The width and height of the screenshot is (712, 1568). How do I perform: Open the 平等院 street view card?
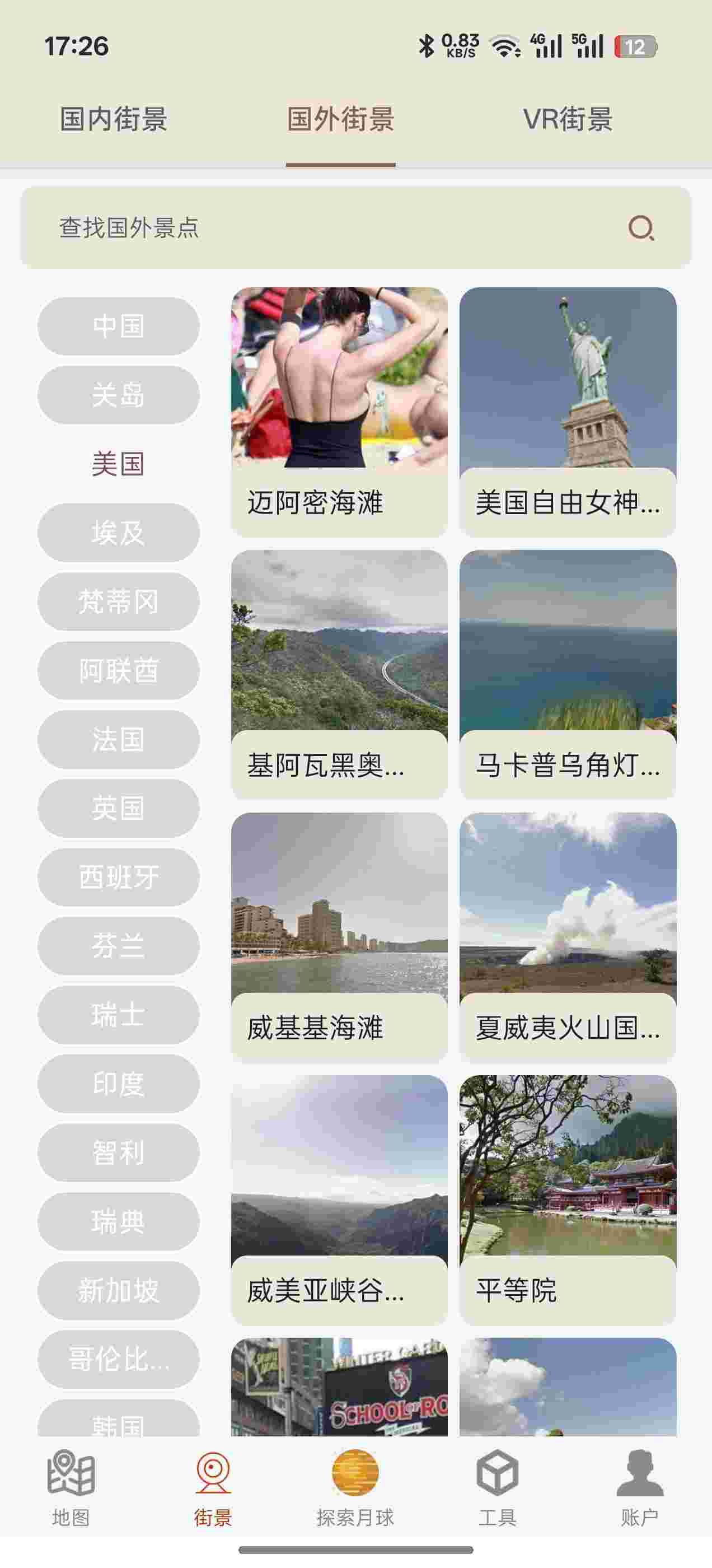[x=567, y=1199]
